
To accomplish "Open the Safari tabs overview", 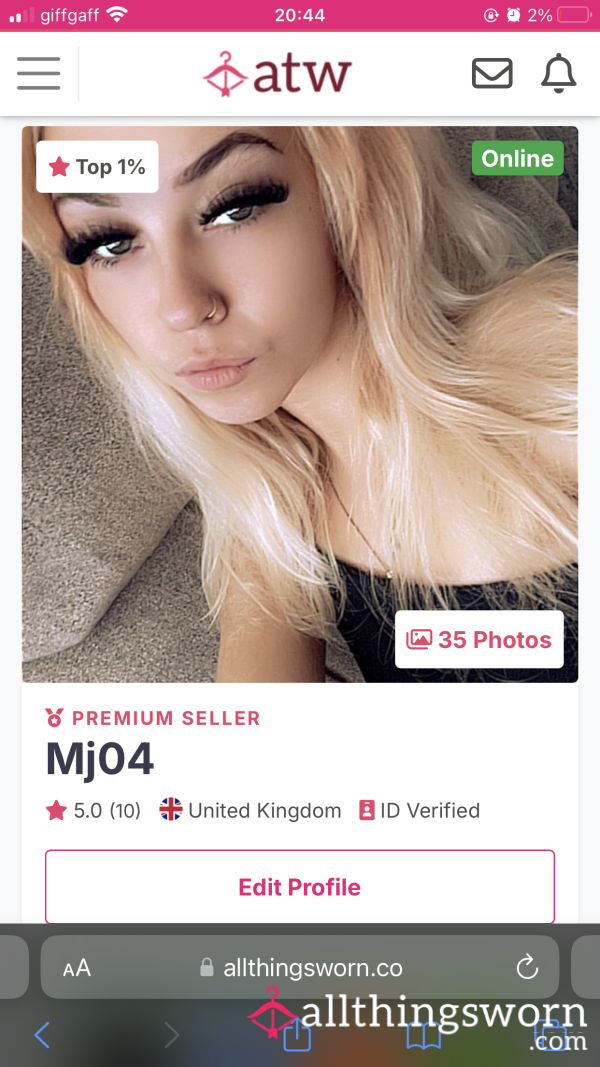I will pyautogui.click(x=551, y=1035).
